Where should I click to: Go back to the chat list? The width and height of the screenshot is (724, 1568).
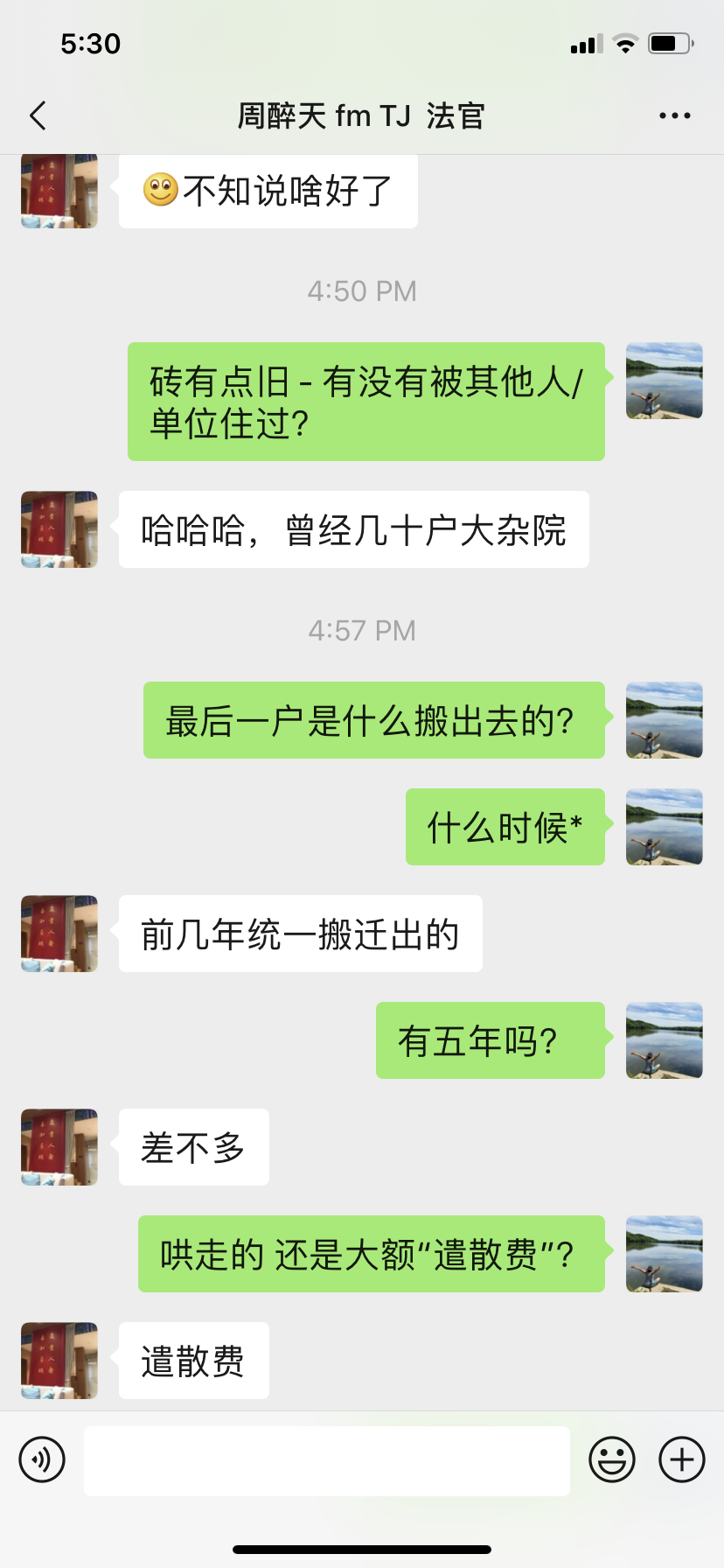pos(38,115)
